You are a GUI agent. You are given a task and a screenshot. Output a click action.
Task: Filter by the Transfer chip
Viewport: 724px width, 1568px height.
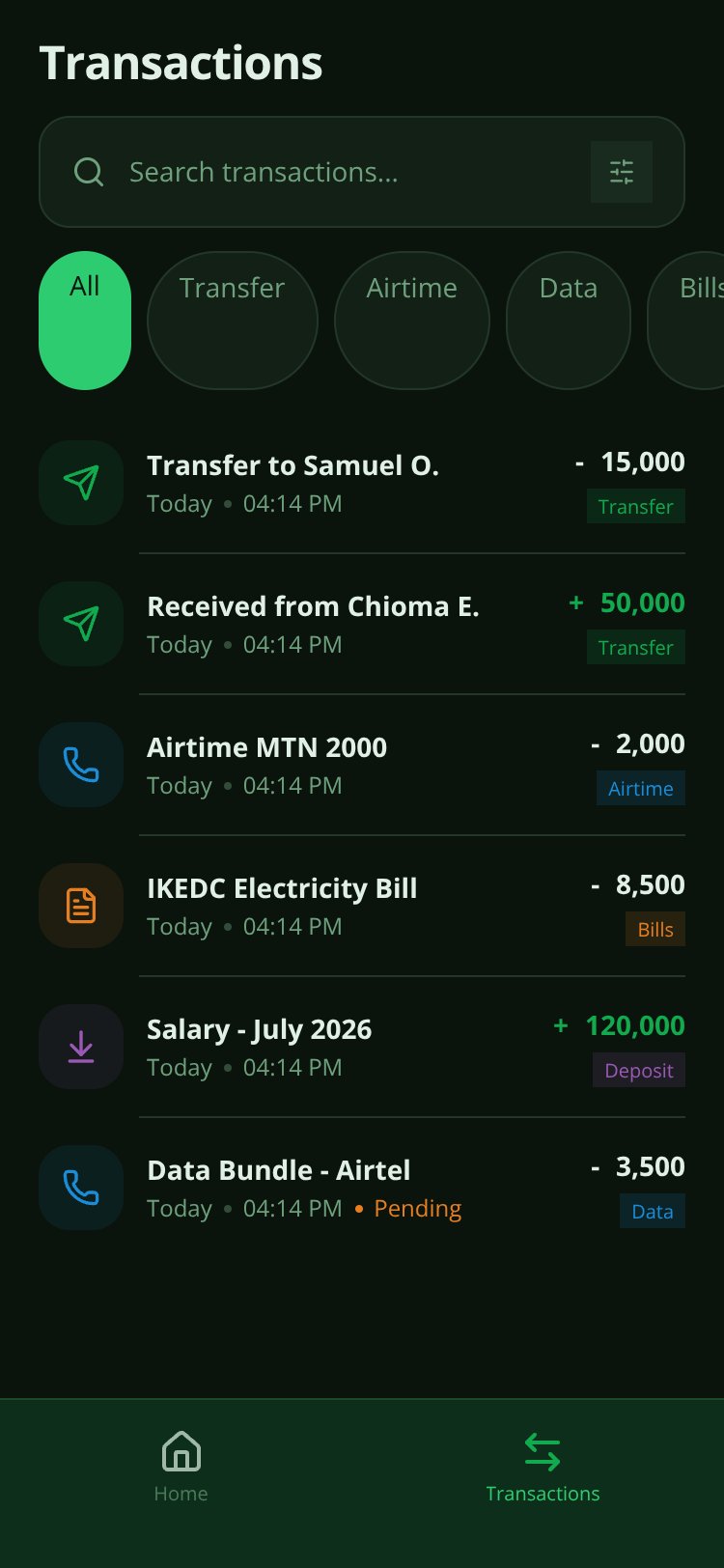(233, 321)
